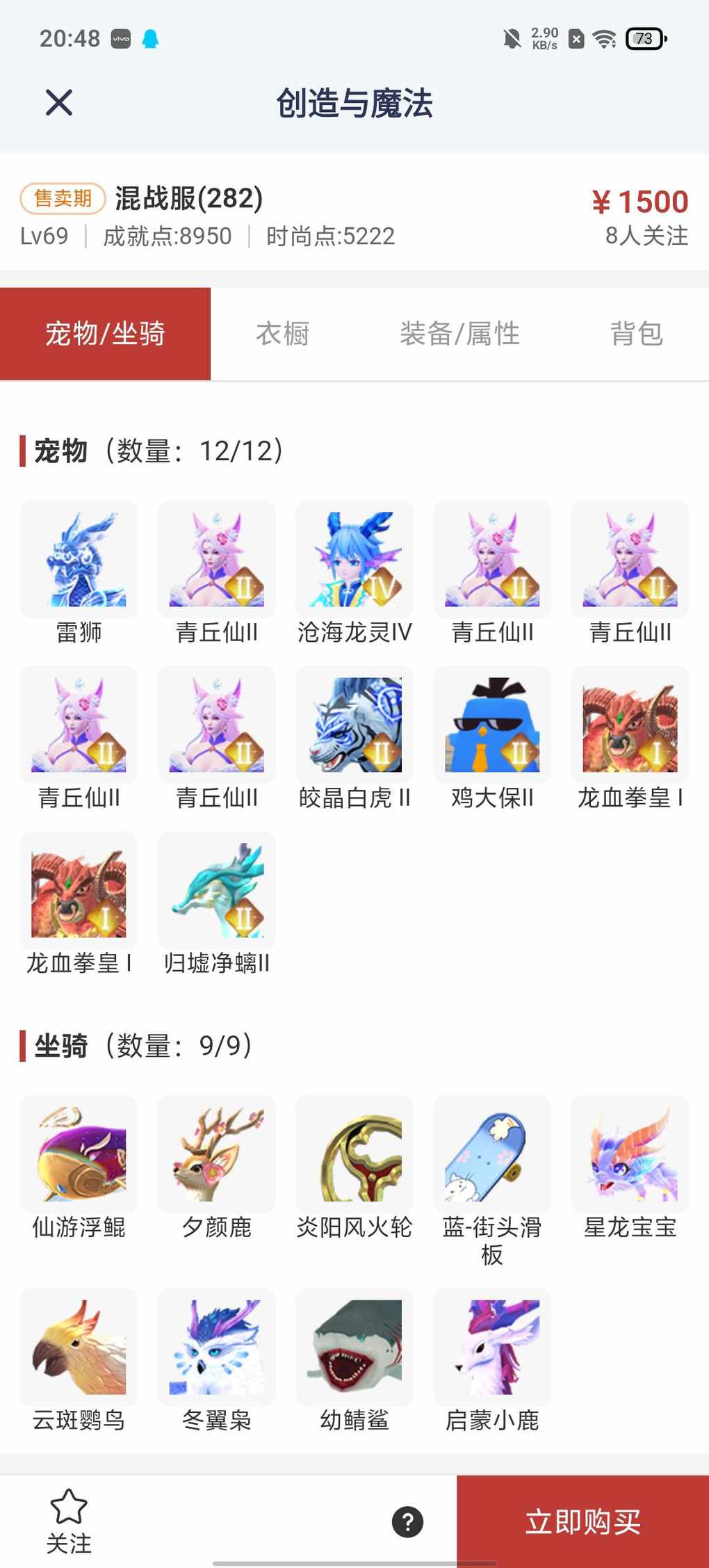Screen dimensions: 709x1568
Task: Open the help question mark icon
Action: [408, 1522]
